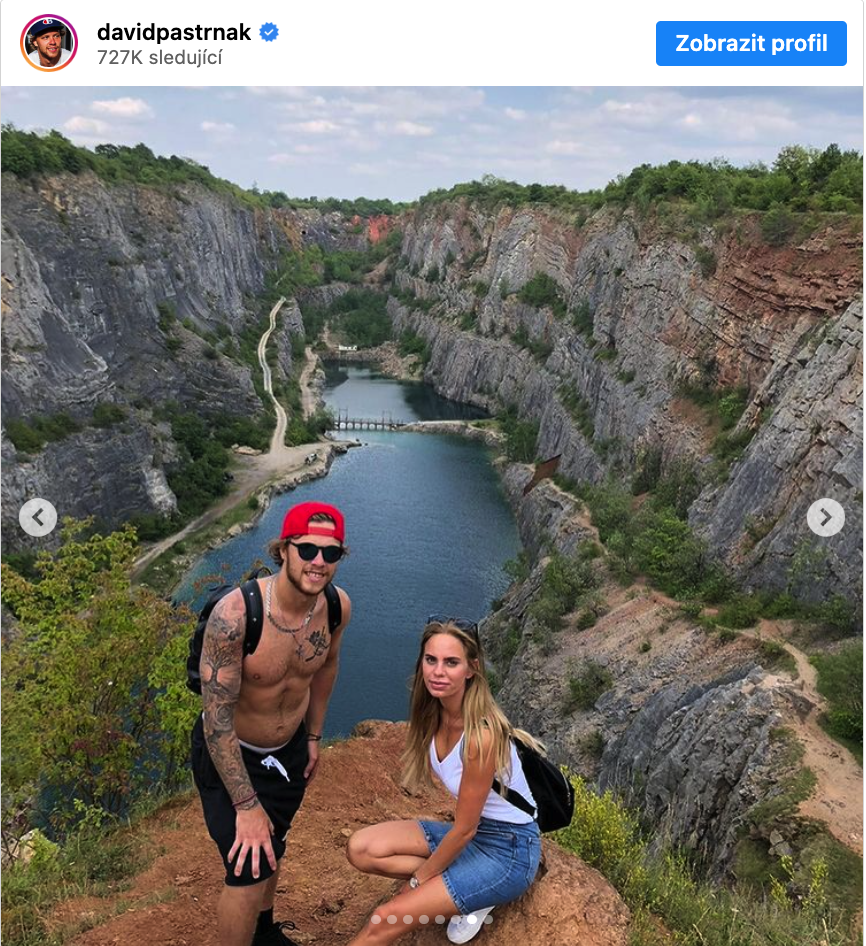Open davidpastrnak's profile avatar
866x946 pixels.
48,43
